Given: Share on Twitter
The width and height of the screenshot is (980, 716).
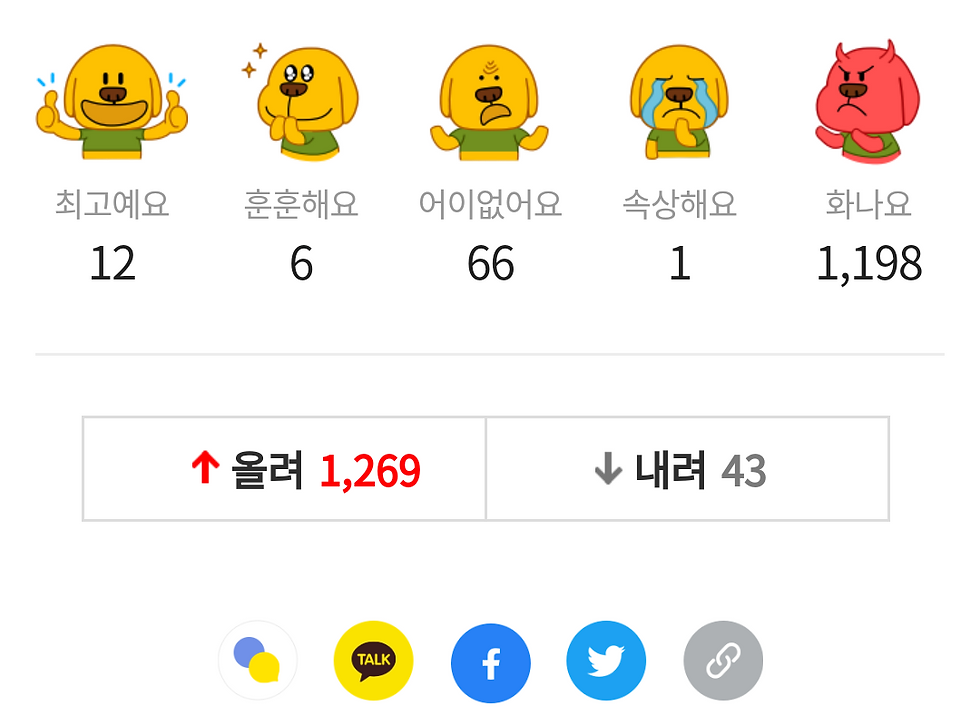Looking at the screenshot, I should click(x=606, y=661).
